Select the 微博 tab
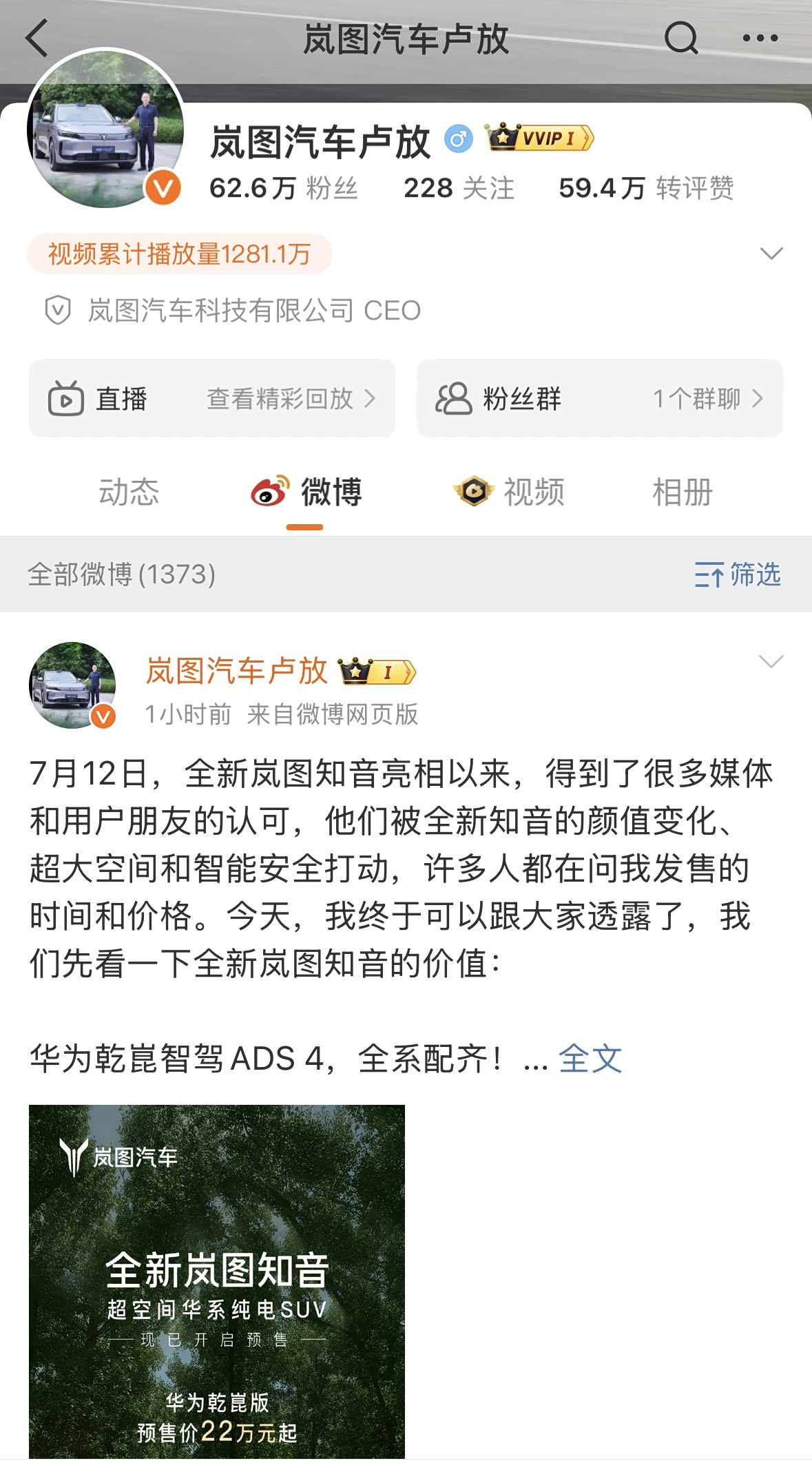This screenshot has height=1463, width=812. coord(306,492)
